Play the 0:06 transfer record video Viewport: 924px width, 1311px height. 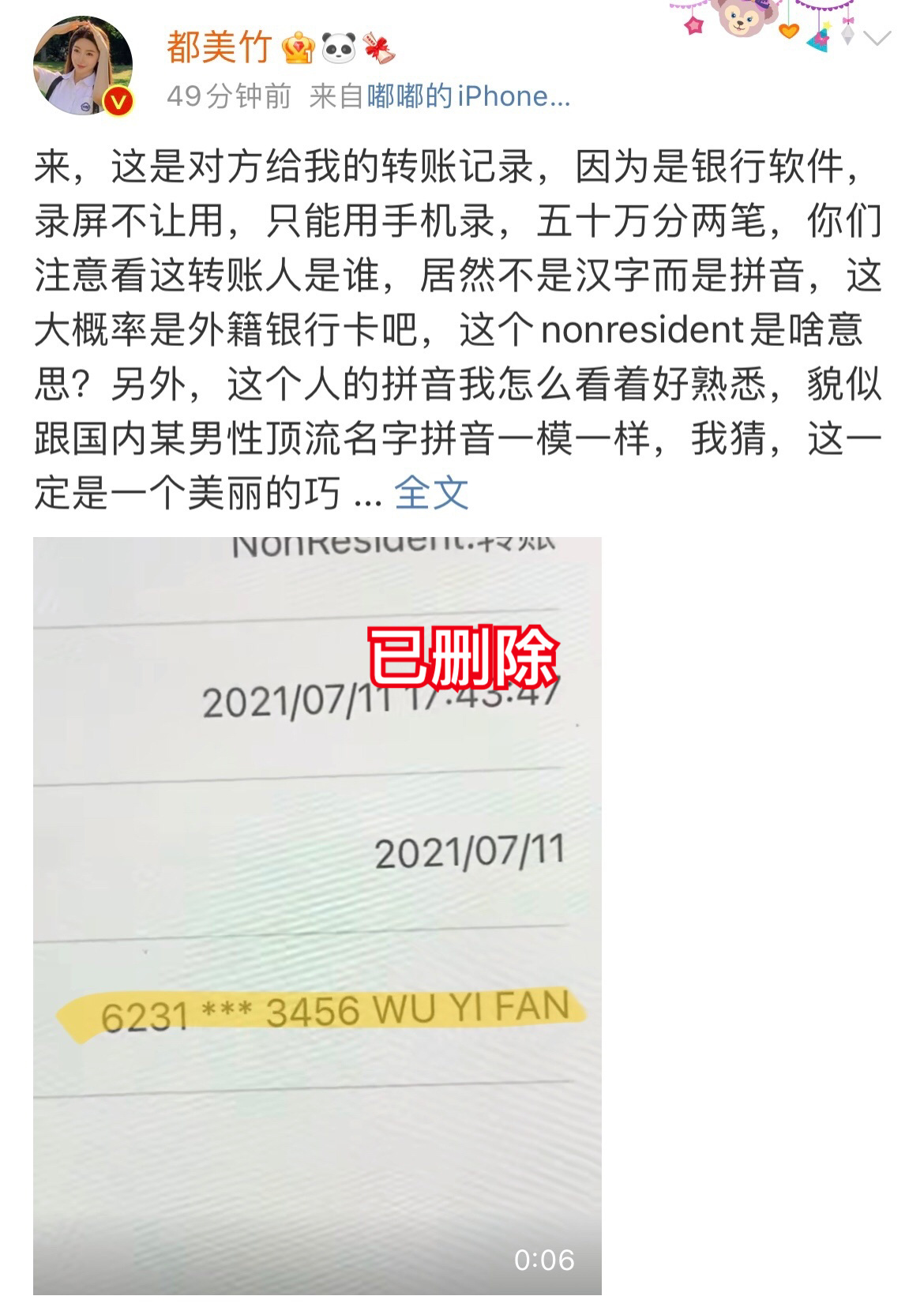[x=317, y=915]
